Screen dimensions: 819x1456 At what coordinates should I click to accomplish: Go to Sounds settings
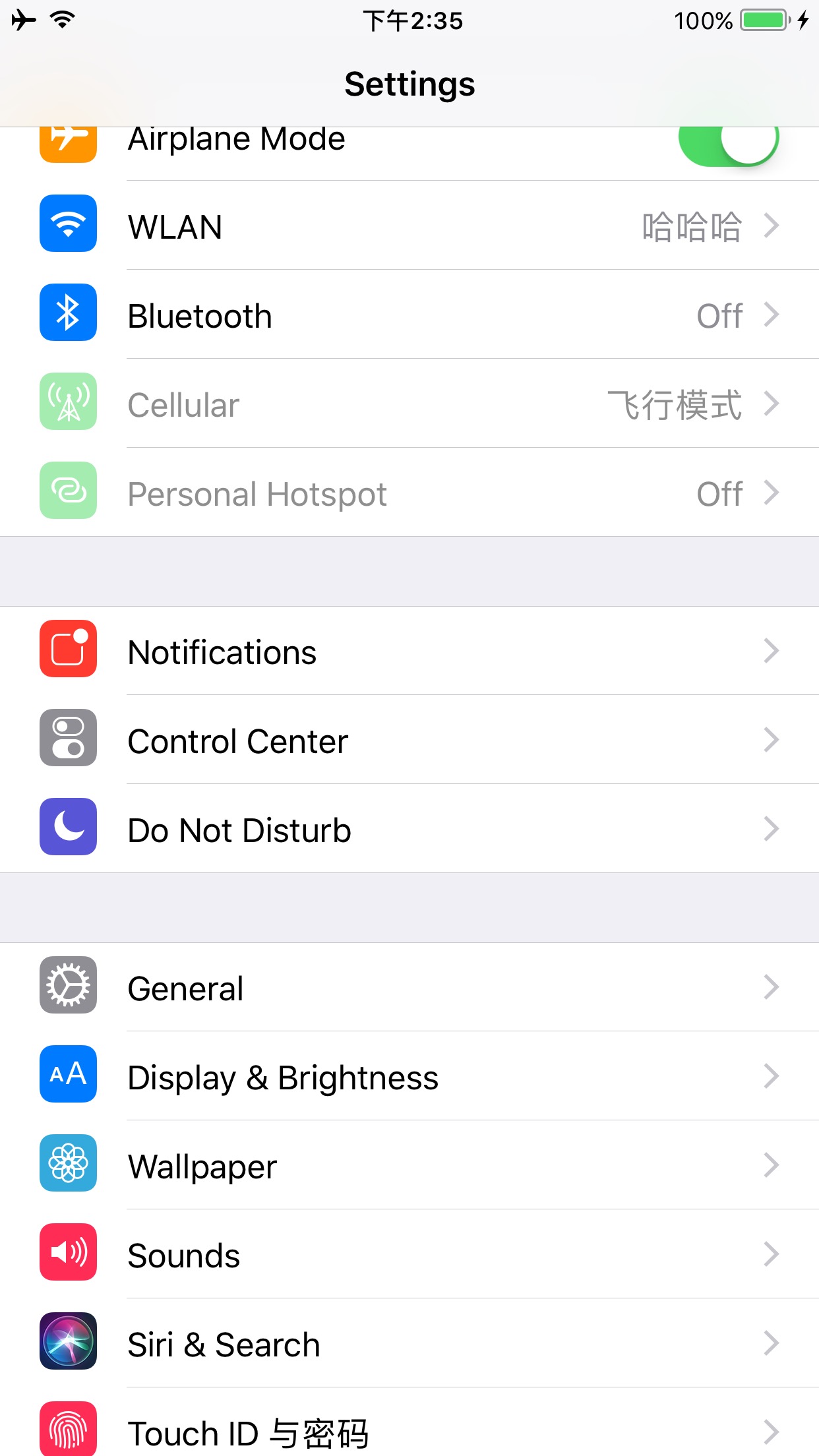[409, 1254]
